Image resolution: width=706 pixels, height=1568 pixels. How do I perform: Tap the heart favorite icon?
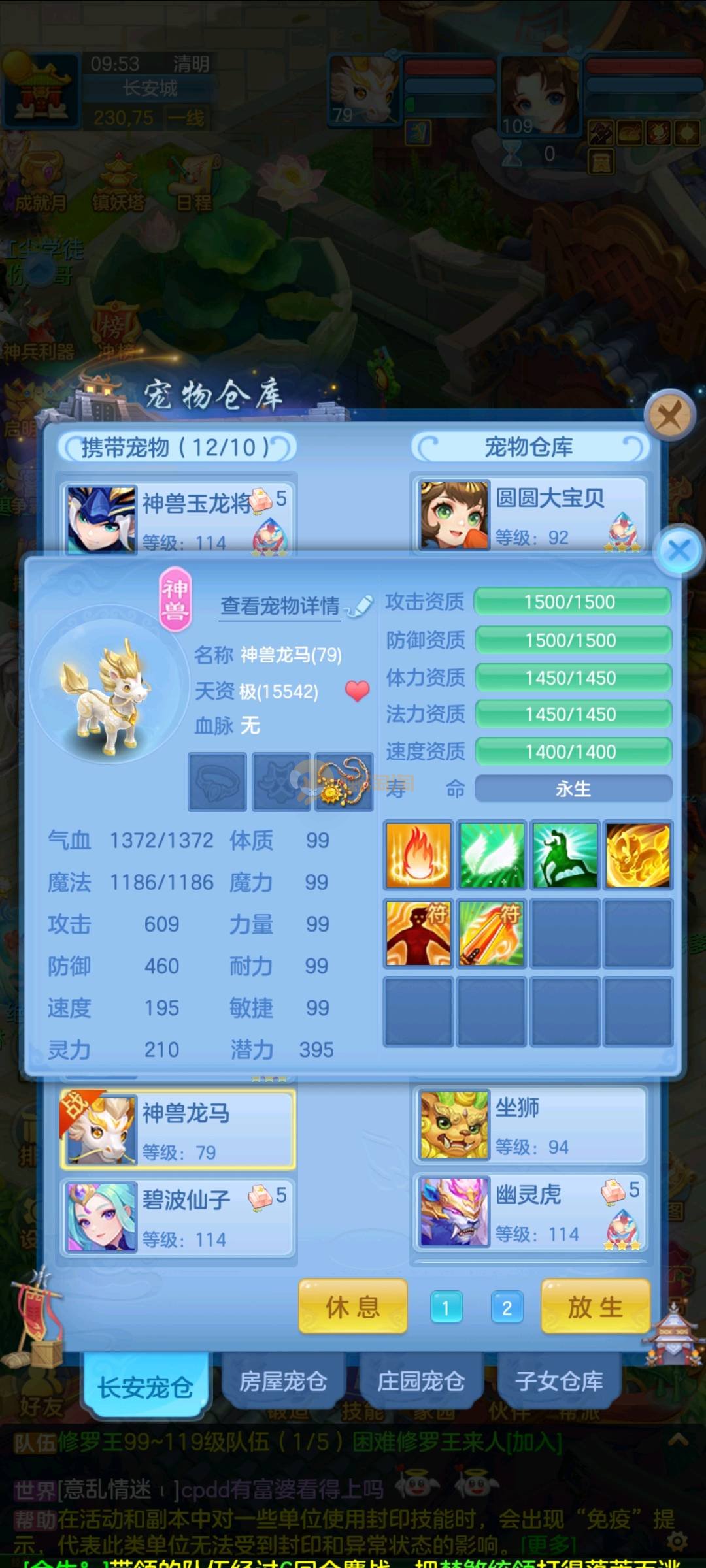357,691
